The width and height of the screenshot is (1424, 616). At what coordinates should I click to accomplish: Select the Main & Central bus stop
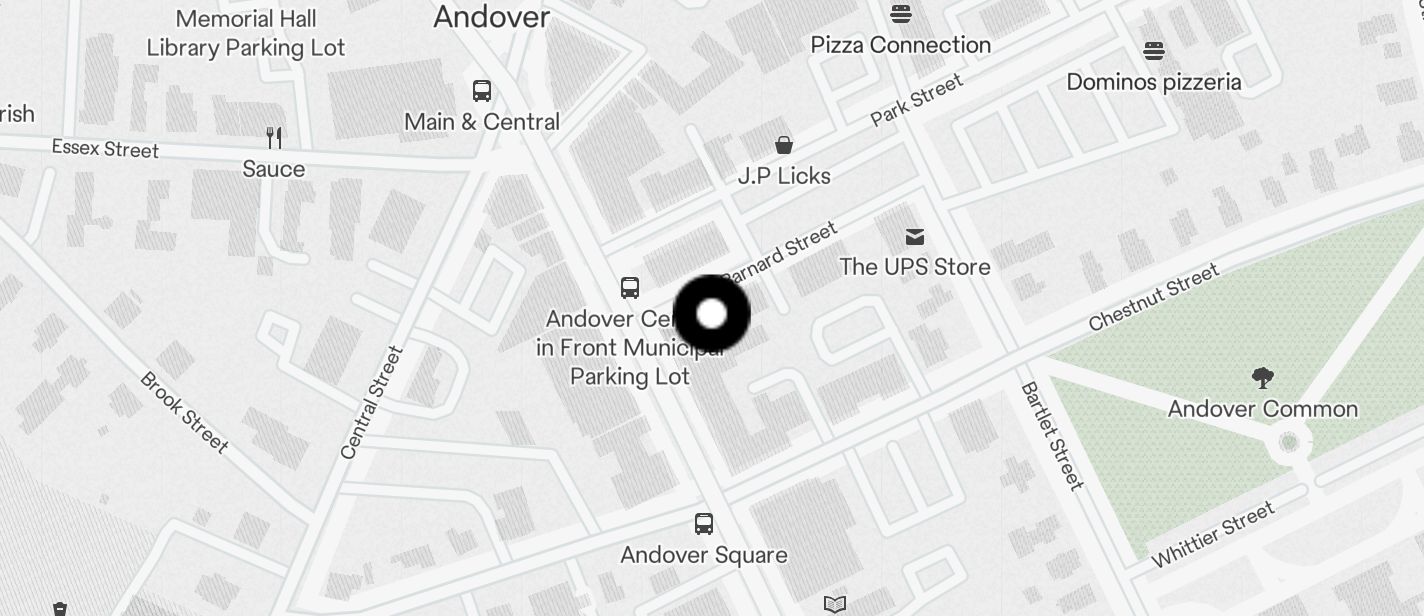click(482, 92)
